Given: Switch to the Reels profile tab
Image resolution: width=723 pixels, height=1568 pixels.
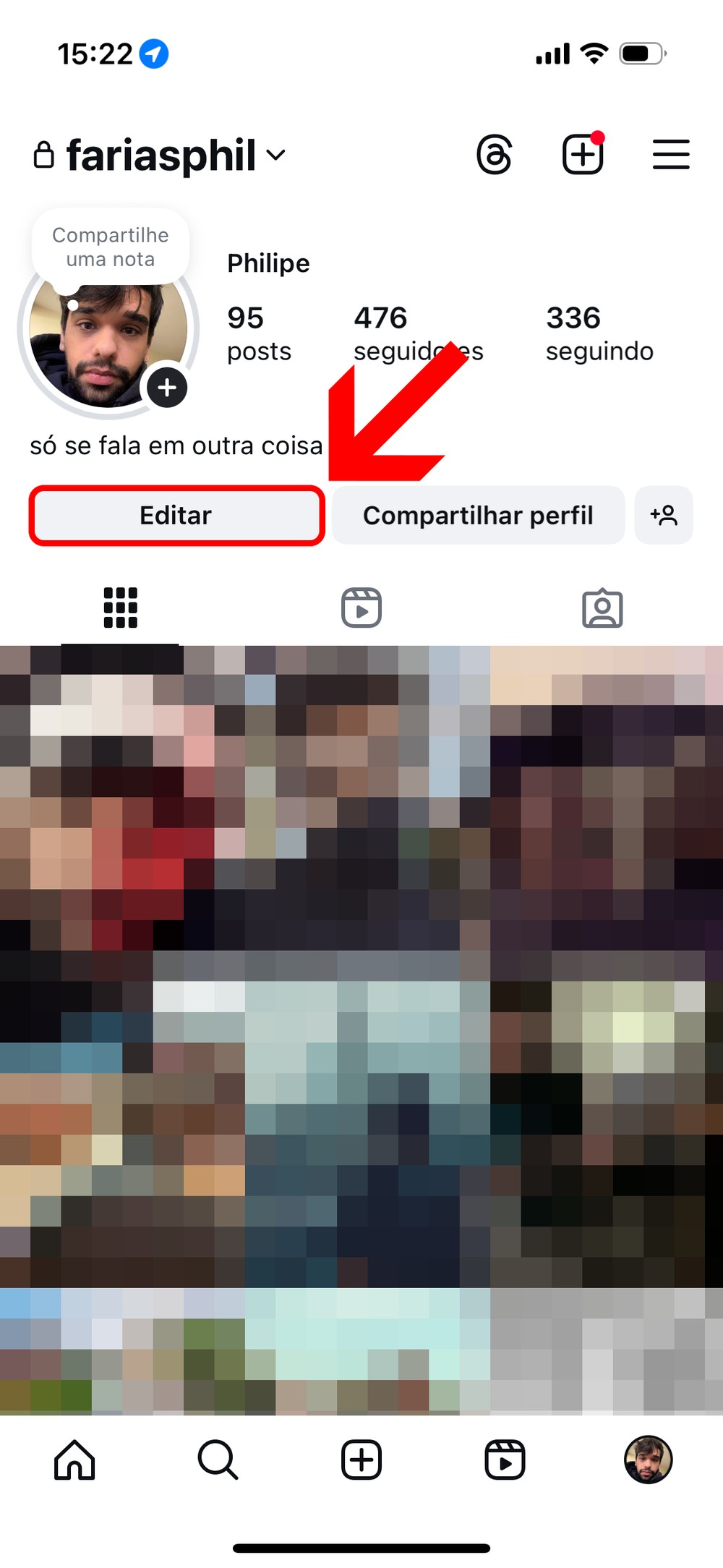Looking at the screenshot, I should coord(361,608).
